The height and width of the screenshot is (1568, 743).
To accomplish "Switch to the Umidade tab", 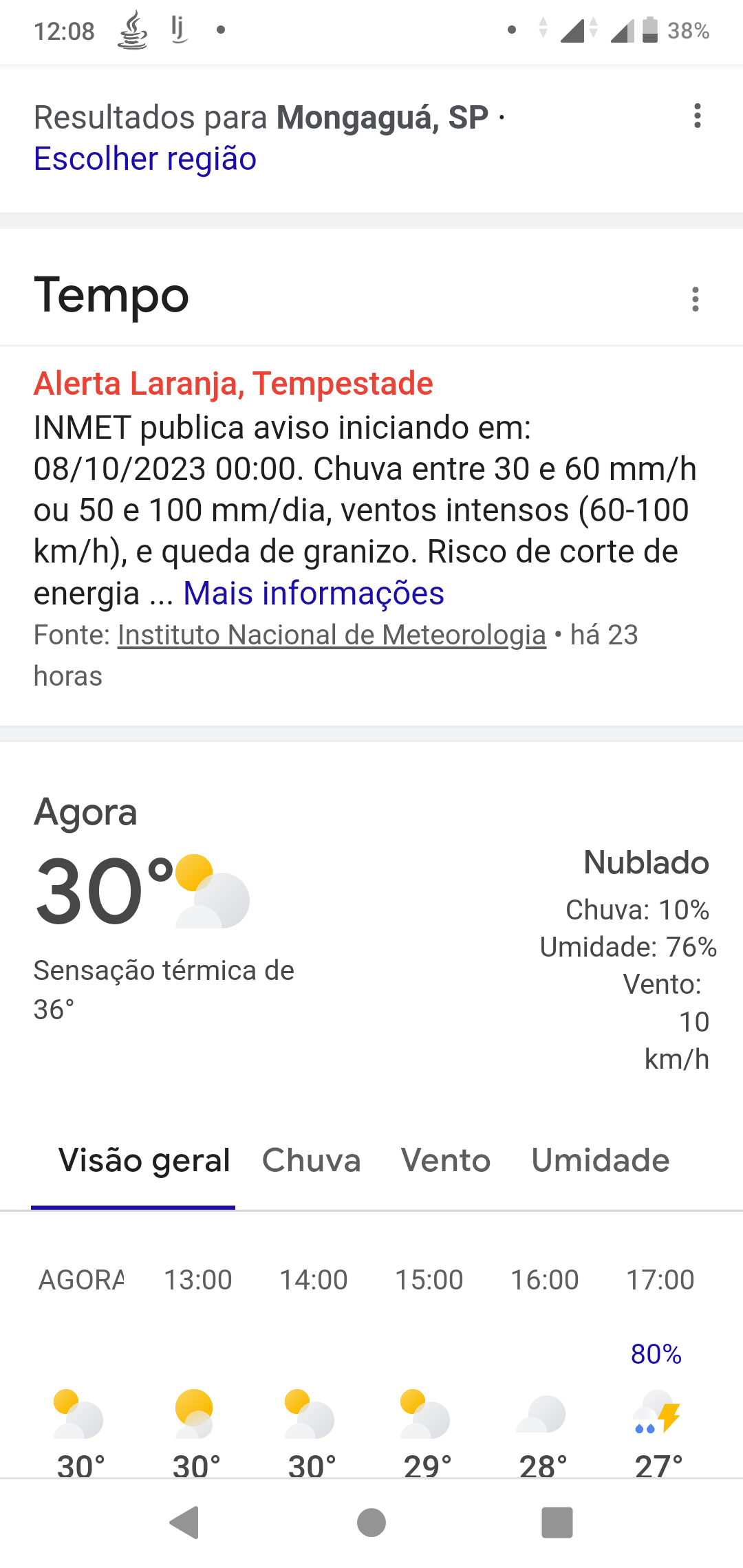I will [x=601, y=1160].
